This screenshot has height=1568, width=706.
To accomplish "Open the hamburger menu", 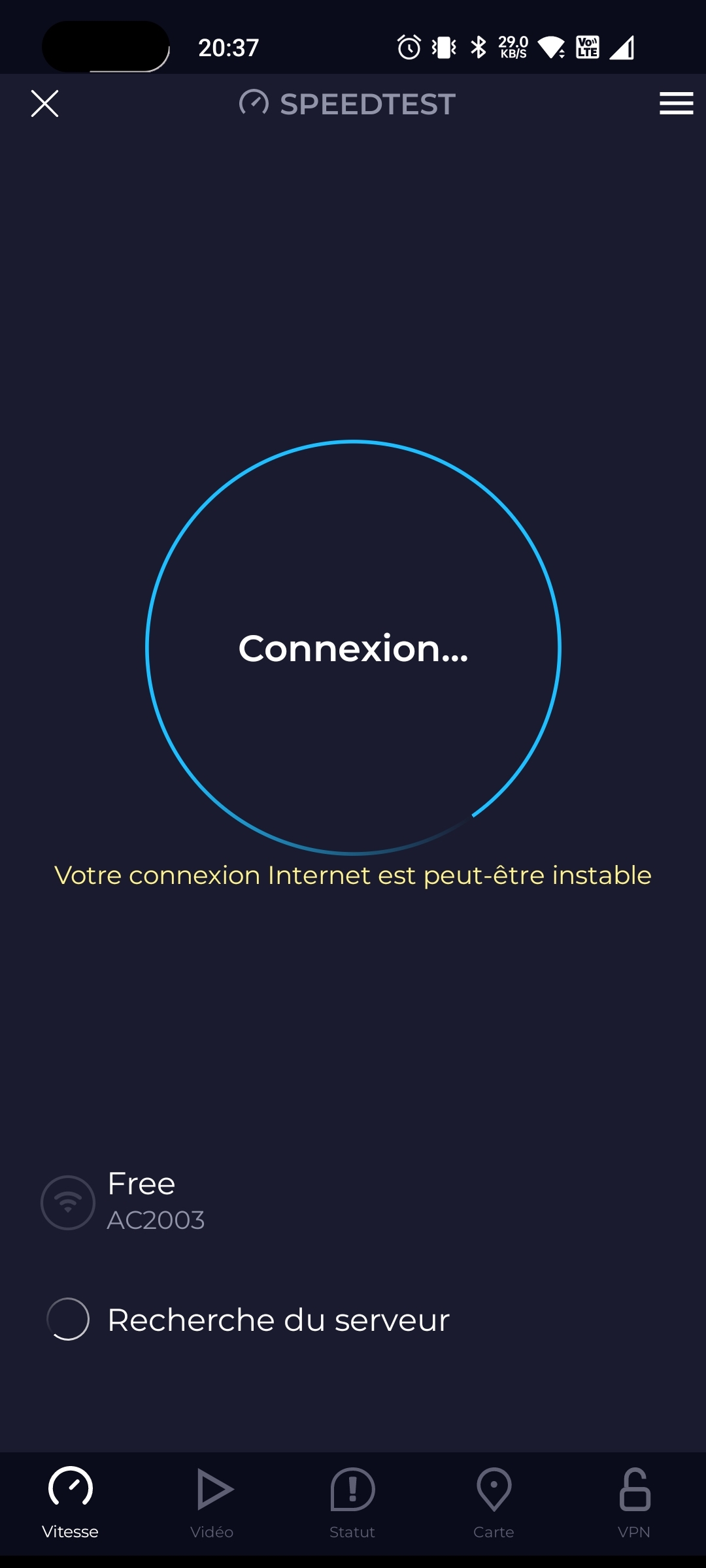I will tap(676, 104).
